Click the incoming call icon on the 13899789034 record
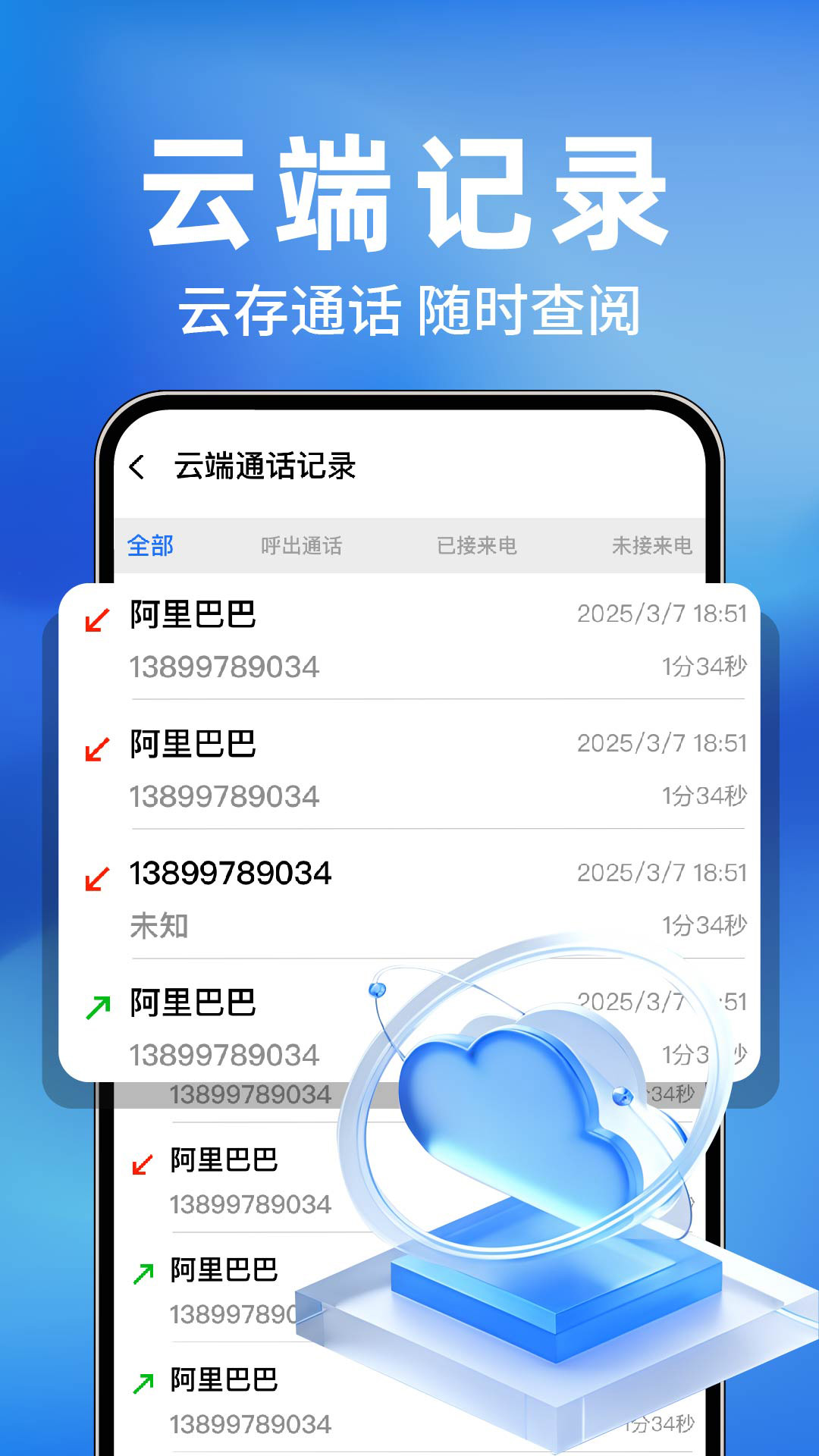This screenshot has height=1456, width=819. pos(96,880)
